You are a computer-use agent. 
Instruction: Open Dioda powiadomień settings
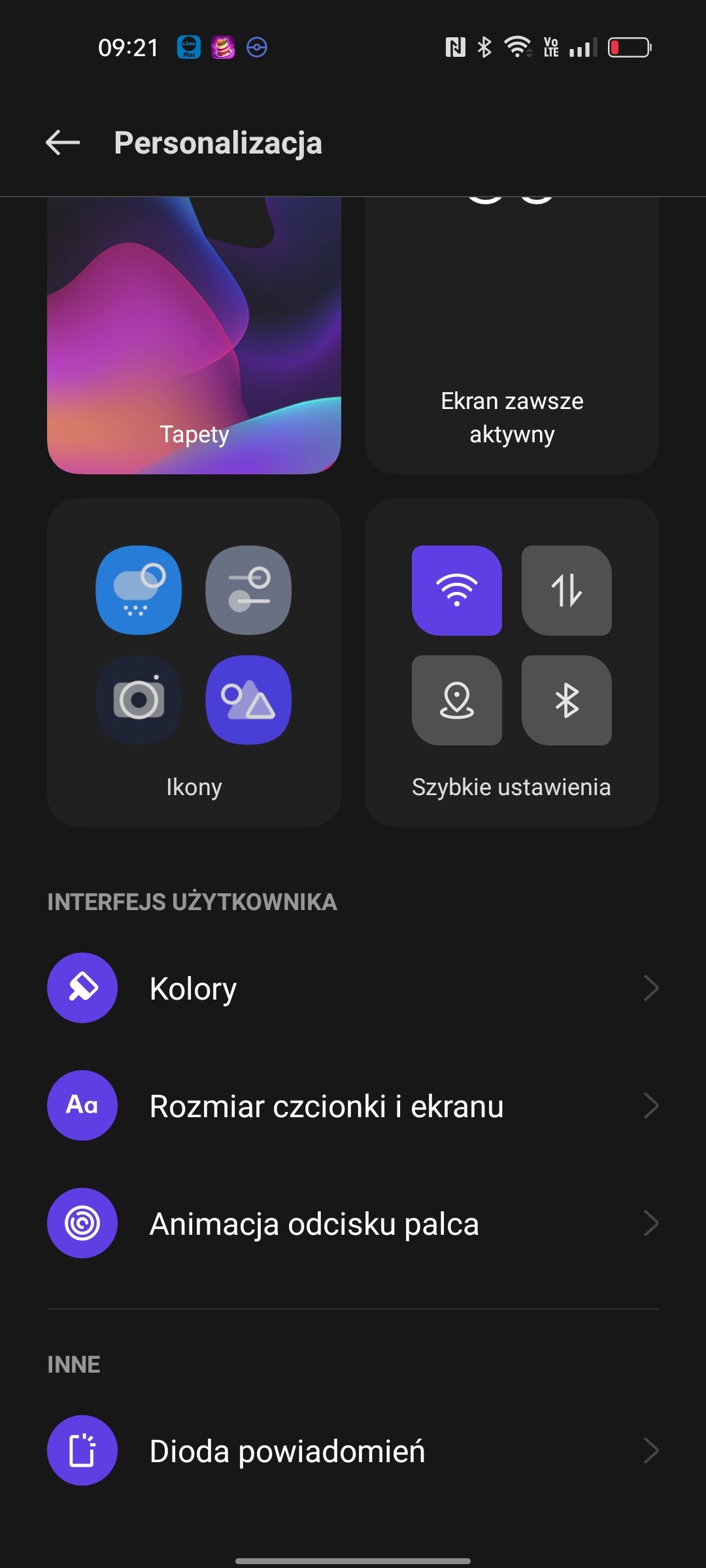click(353, 1450)
